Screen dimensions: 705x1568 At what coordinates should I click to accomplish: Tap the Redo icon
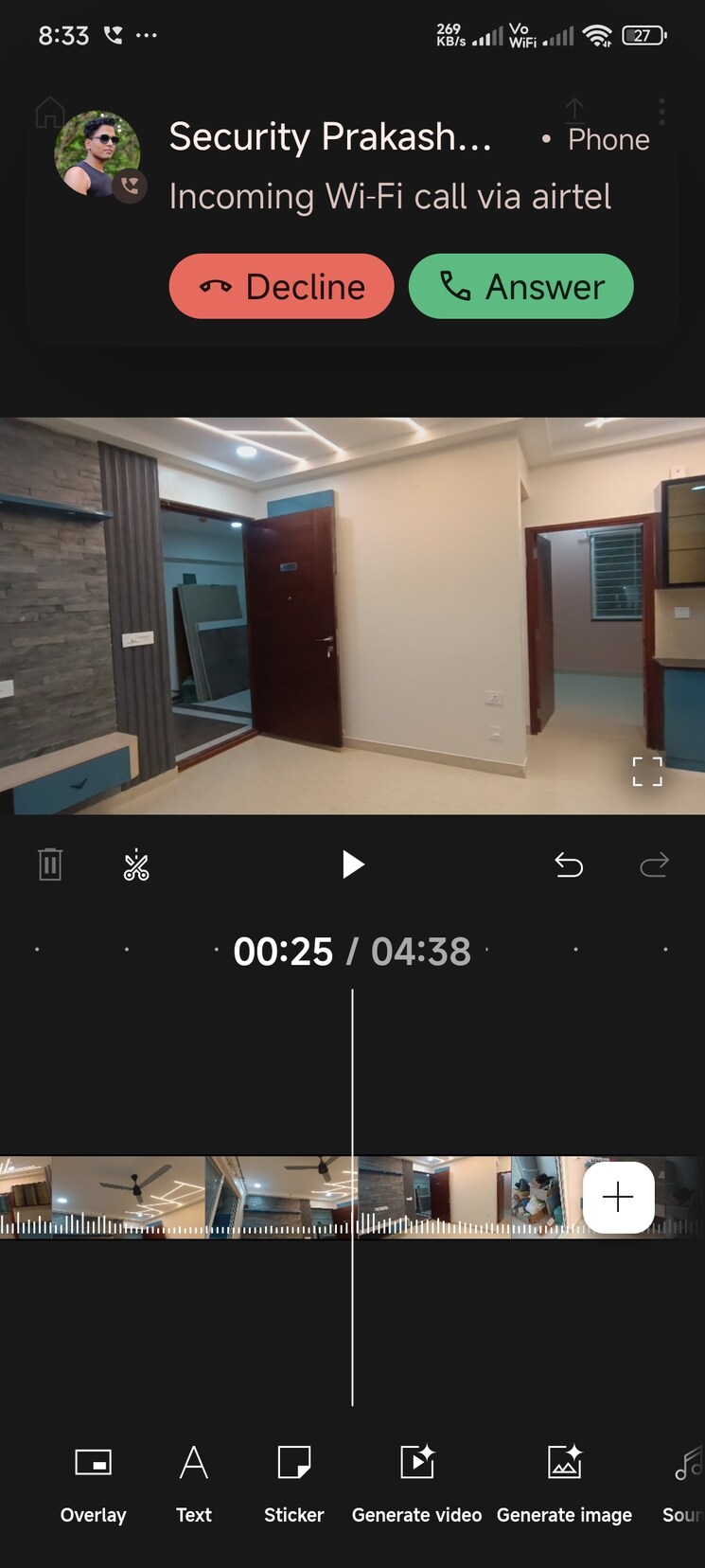click(x=654, y=864)
